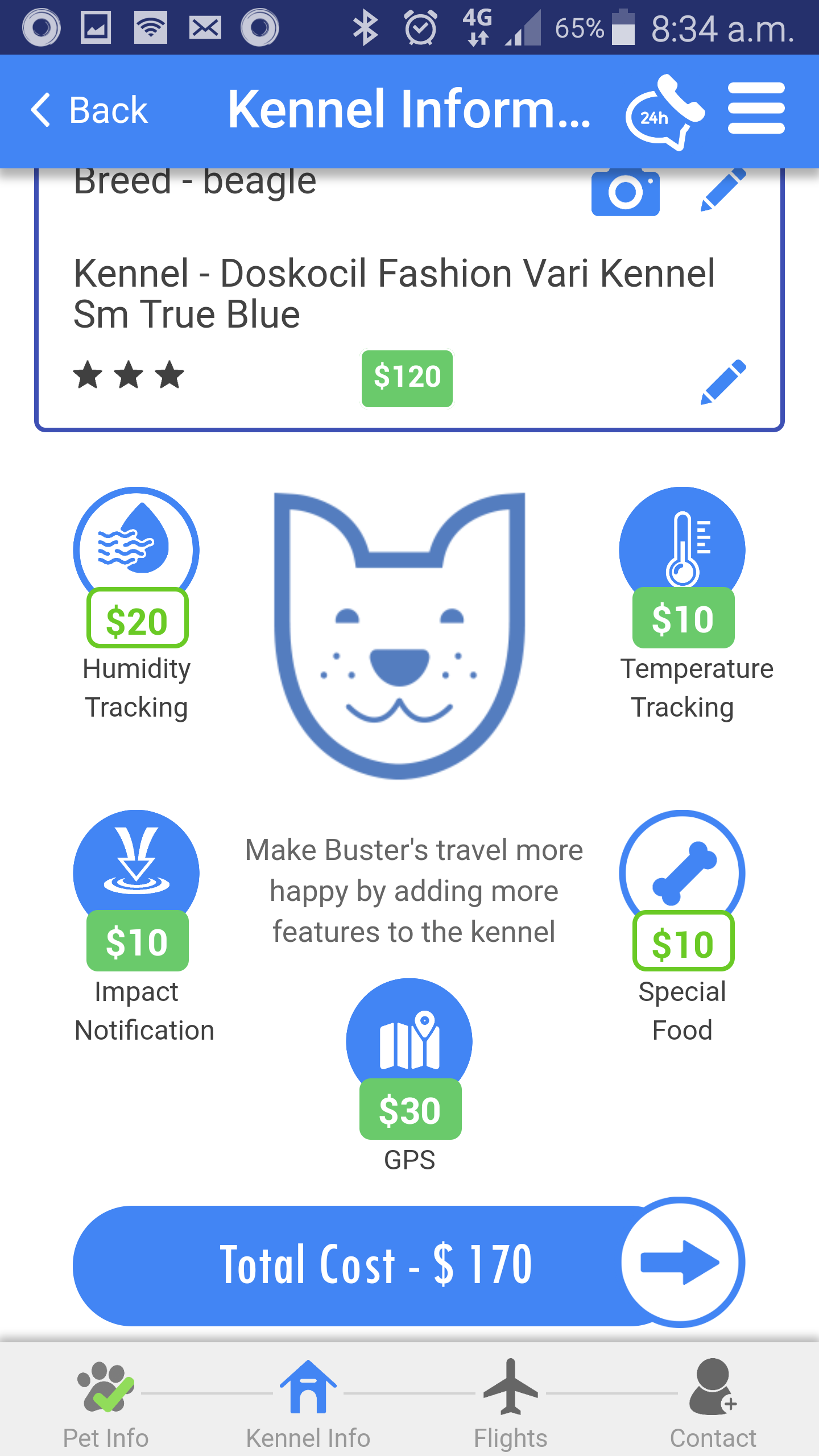The width and height of the screenshot is (819, 1456).
Task: Open the 24h call support icon
Action: [x=664, y=112]
